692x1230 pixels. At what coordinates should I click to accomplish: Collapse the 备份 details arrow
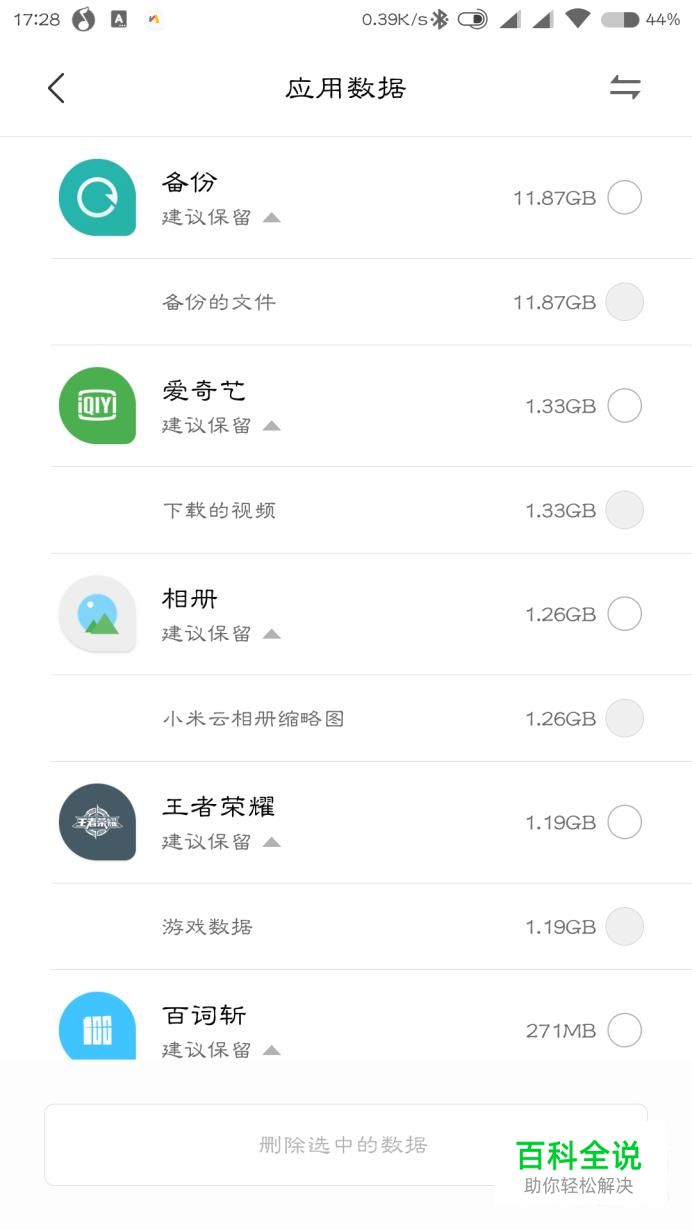click(271, 217)
